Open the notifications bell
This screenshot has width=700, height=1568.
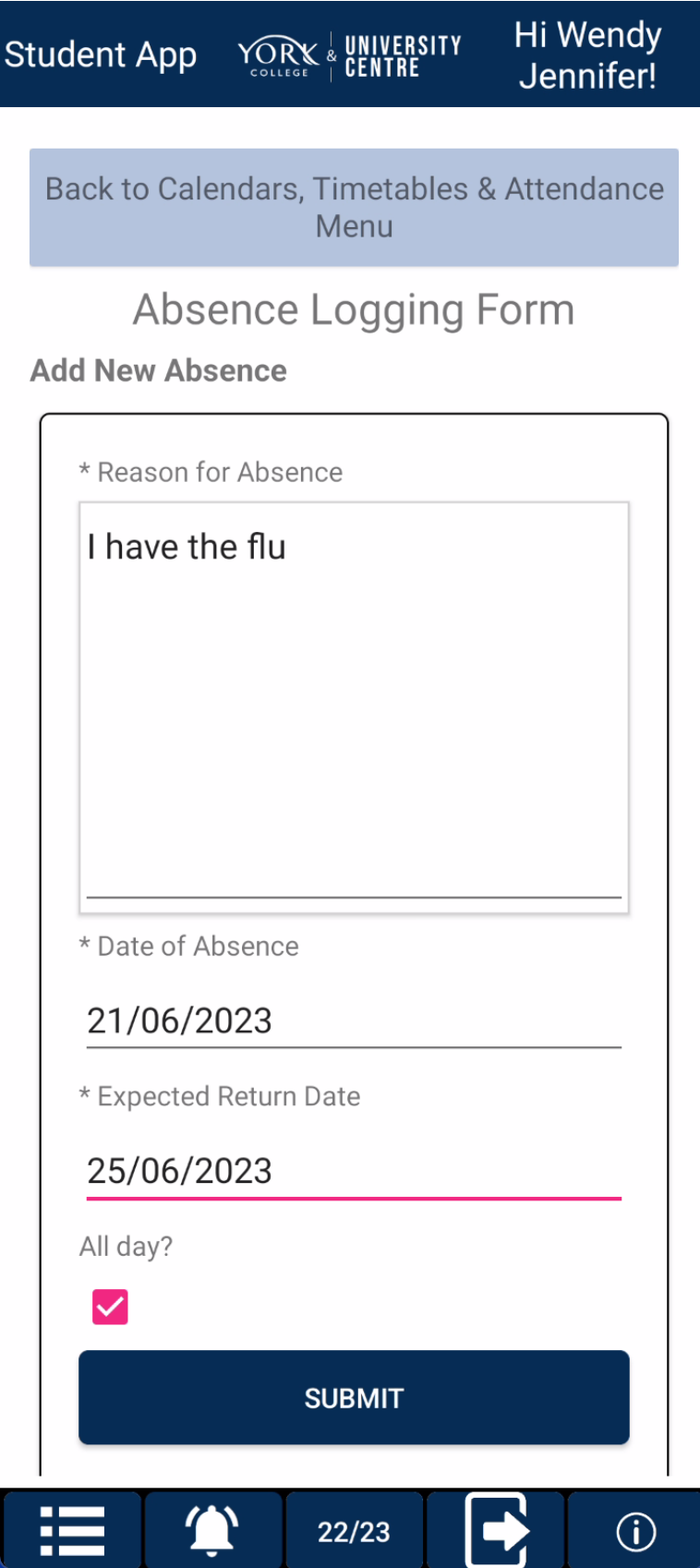[x=212, y=1531]
